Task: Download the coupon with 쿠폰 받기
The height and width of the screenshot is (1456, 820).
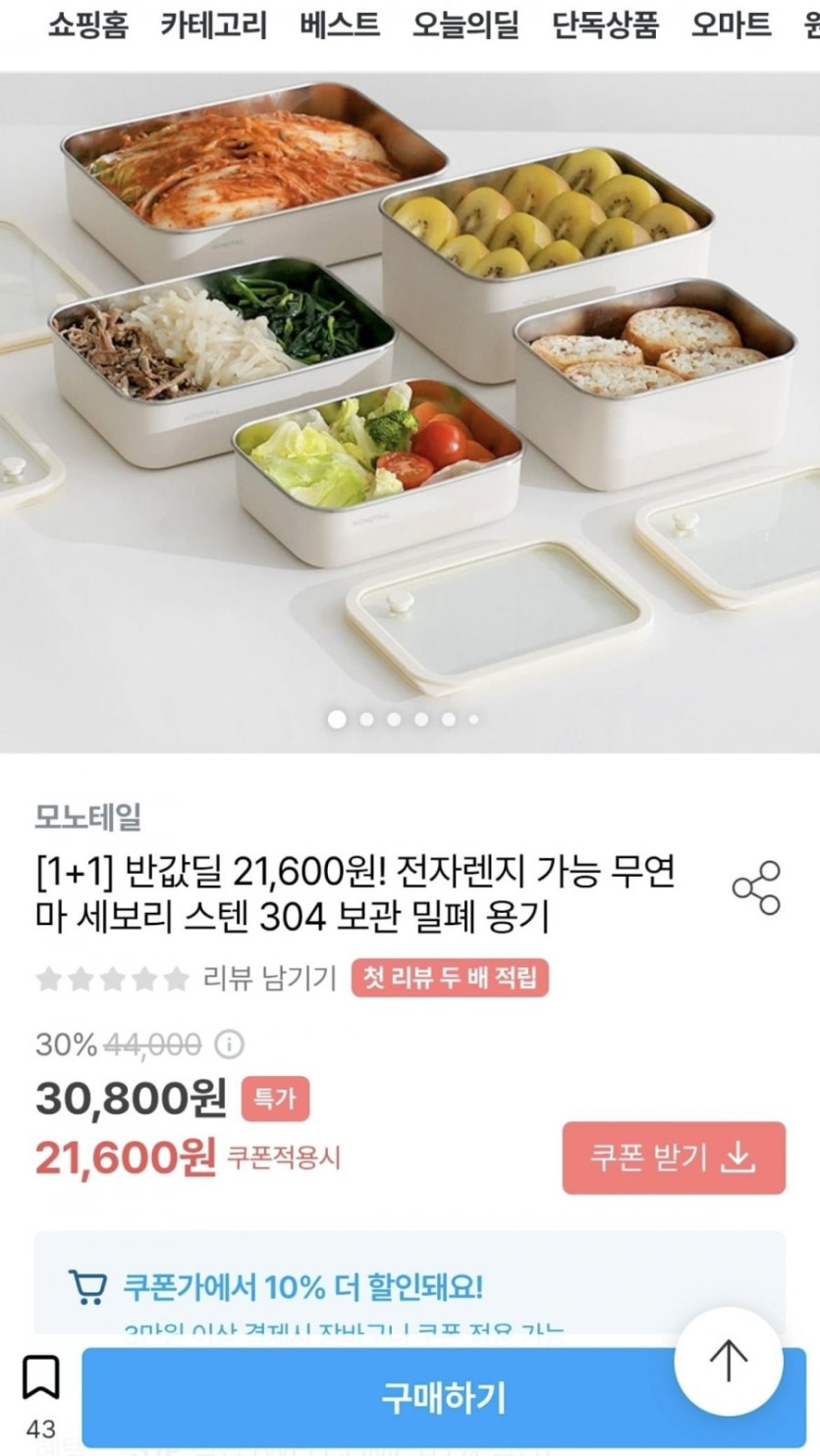Action: click(x=674, y=1159)
